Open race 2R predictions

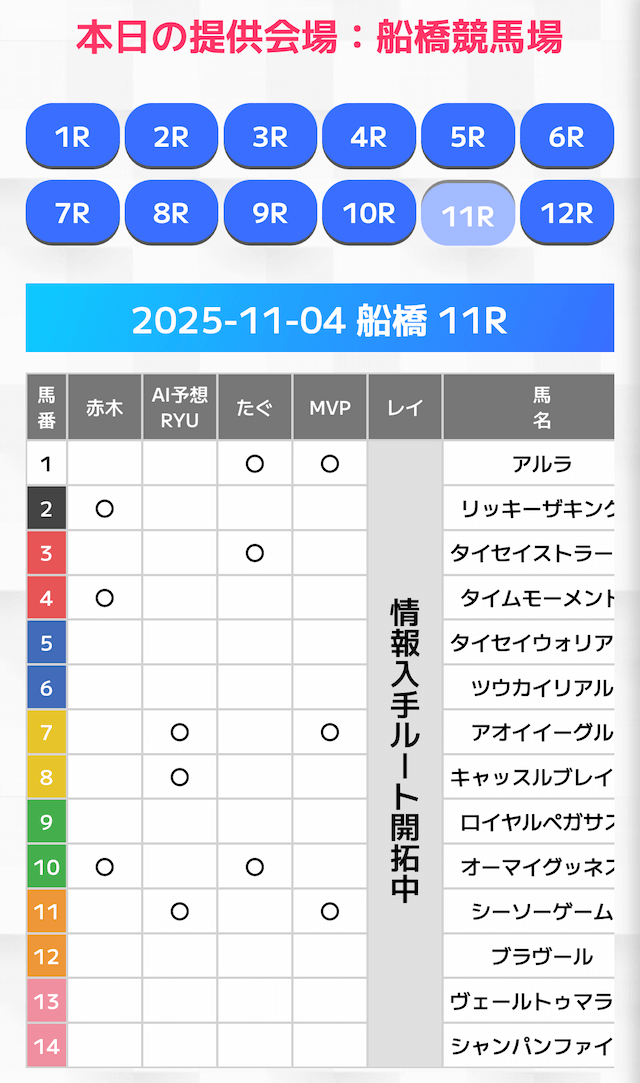[x=171, y=137]
